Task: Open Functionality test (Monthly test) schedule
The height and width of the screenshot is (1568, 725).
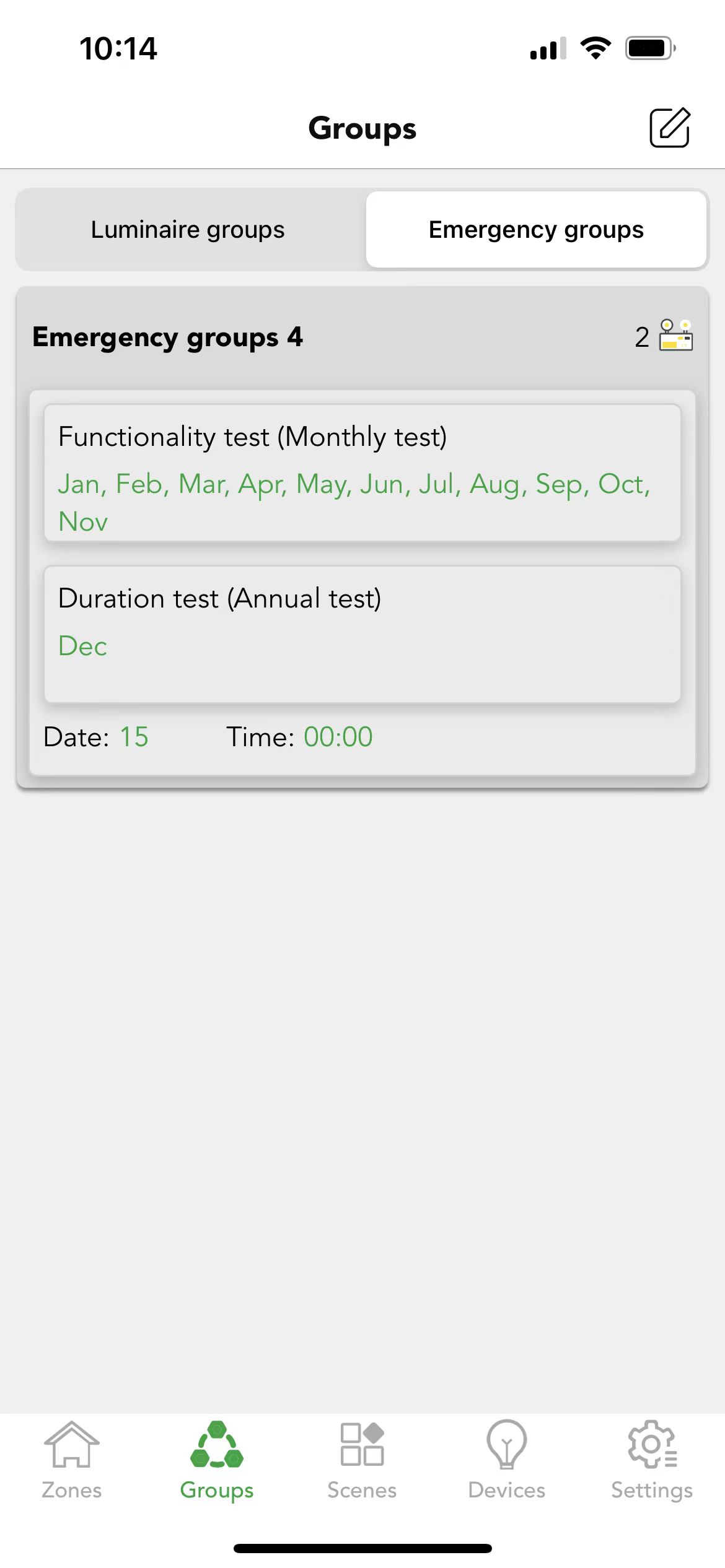Action: pos(362,474)
